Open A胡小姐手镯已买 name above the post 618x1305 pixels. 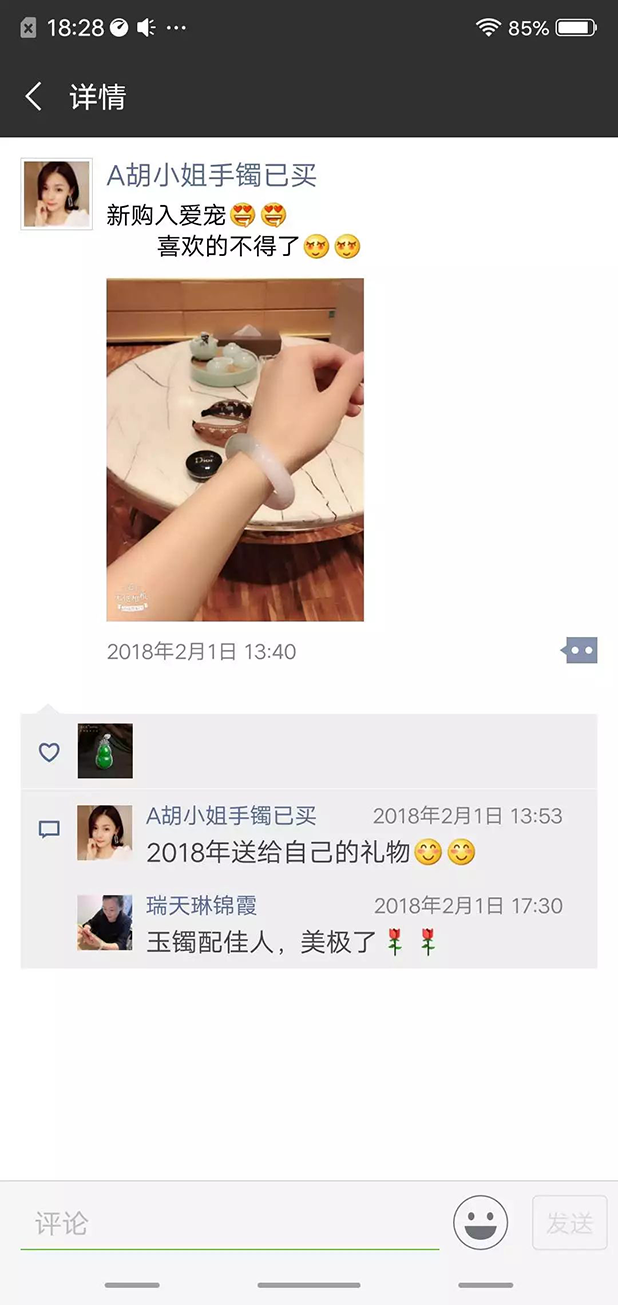(211, 176)
